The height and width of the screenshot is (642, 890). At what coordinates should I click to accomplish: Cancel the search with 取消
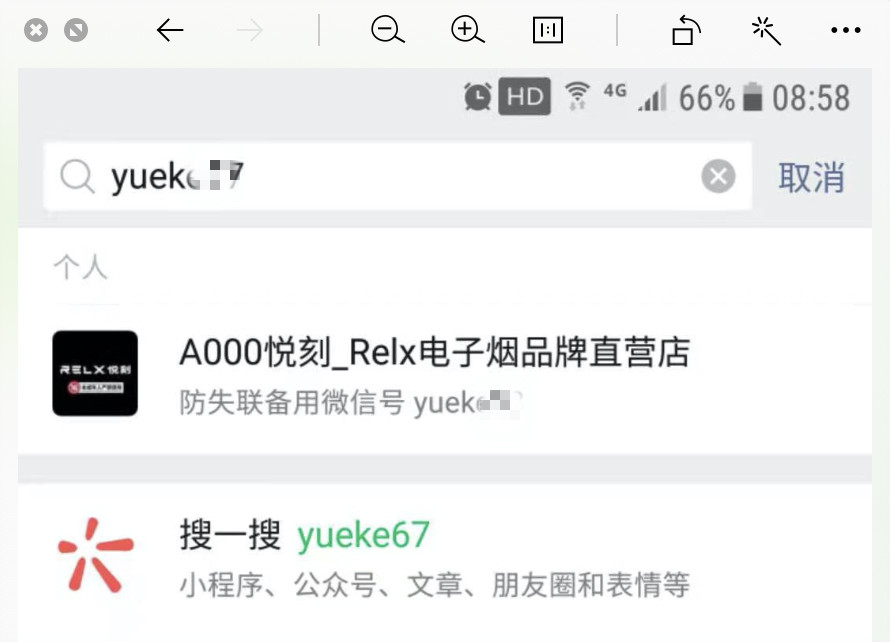click(811, 178)
